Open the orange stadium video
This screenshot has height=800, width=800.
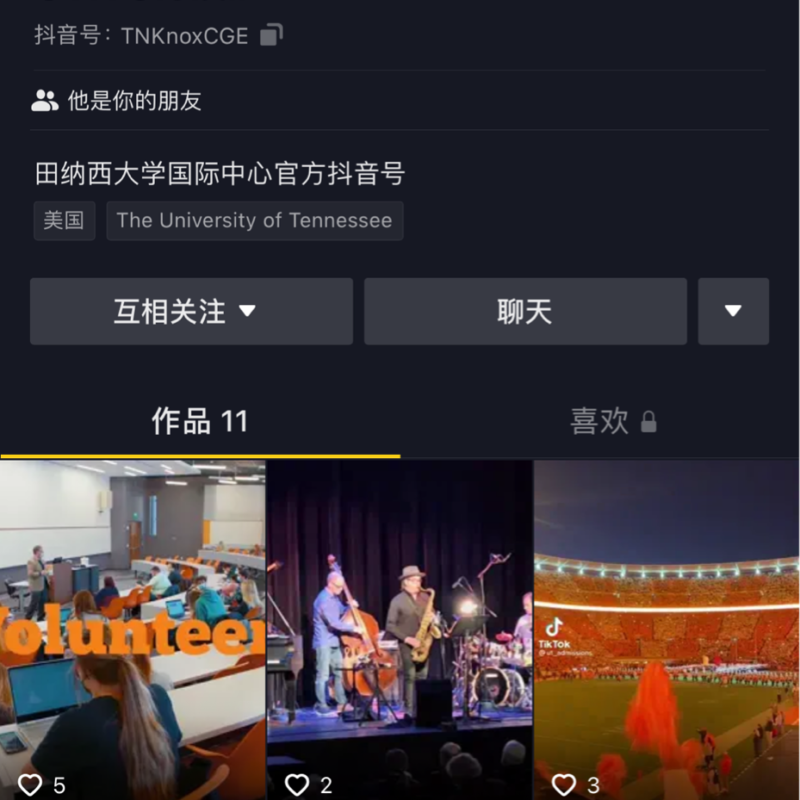[x=667, y=628]
